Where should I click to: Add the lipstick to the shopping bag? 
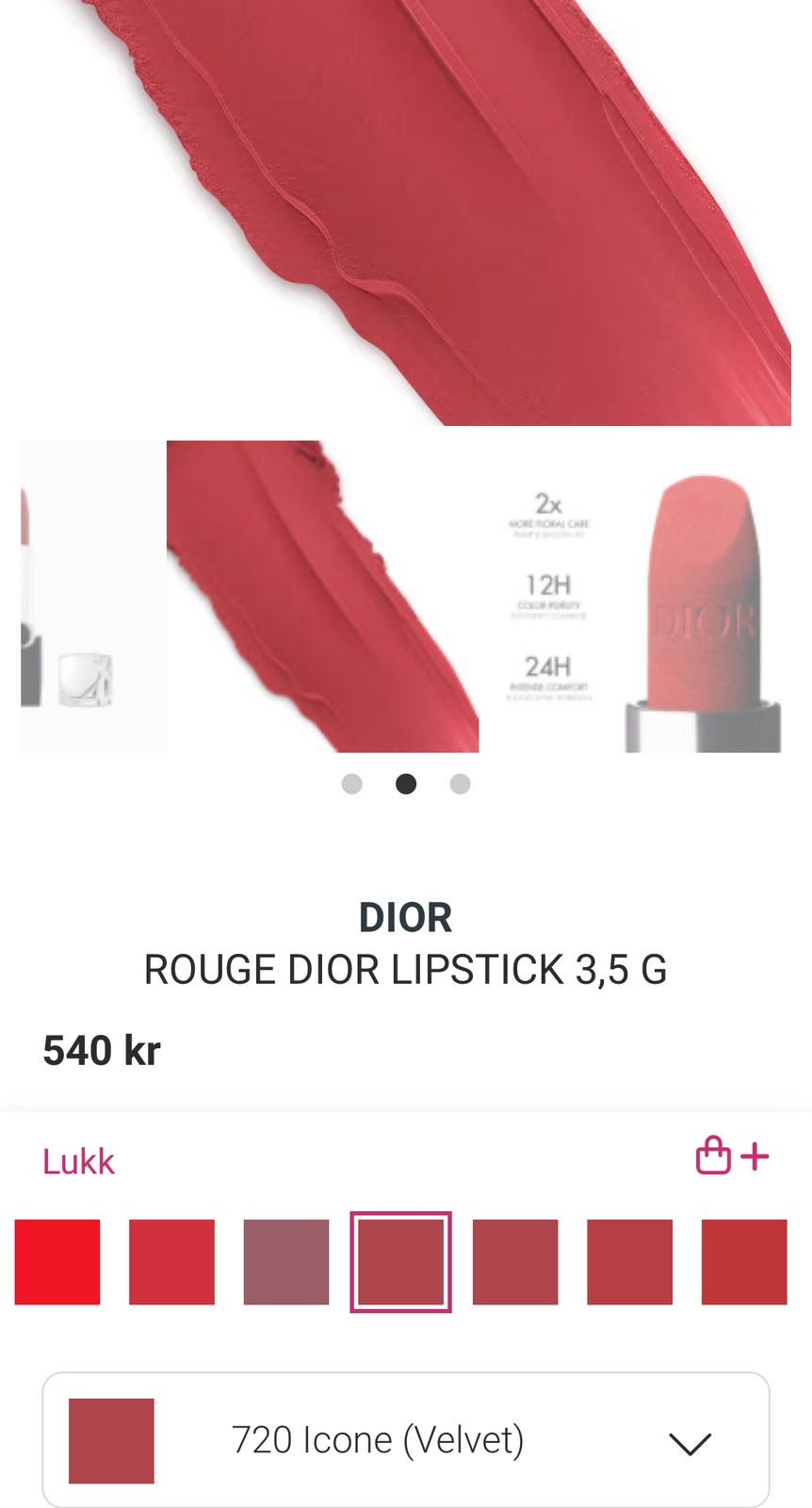(732, 1156)
